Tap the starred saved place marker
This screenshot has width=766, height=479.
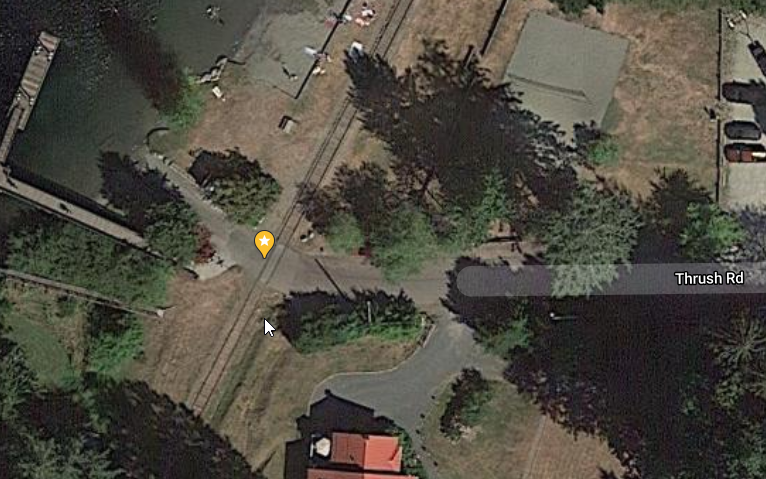pos(264,242)
